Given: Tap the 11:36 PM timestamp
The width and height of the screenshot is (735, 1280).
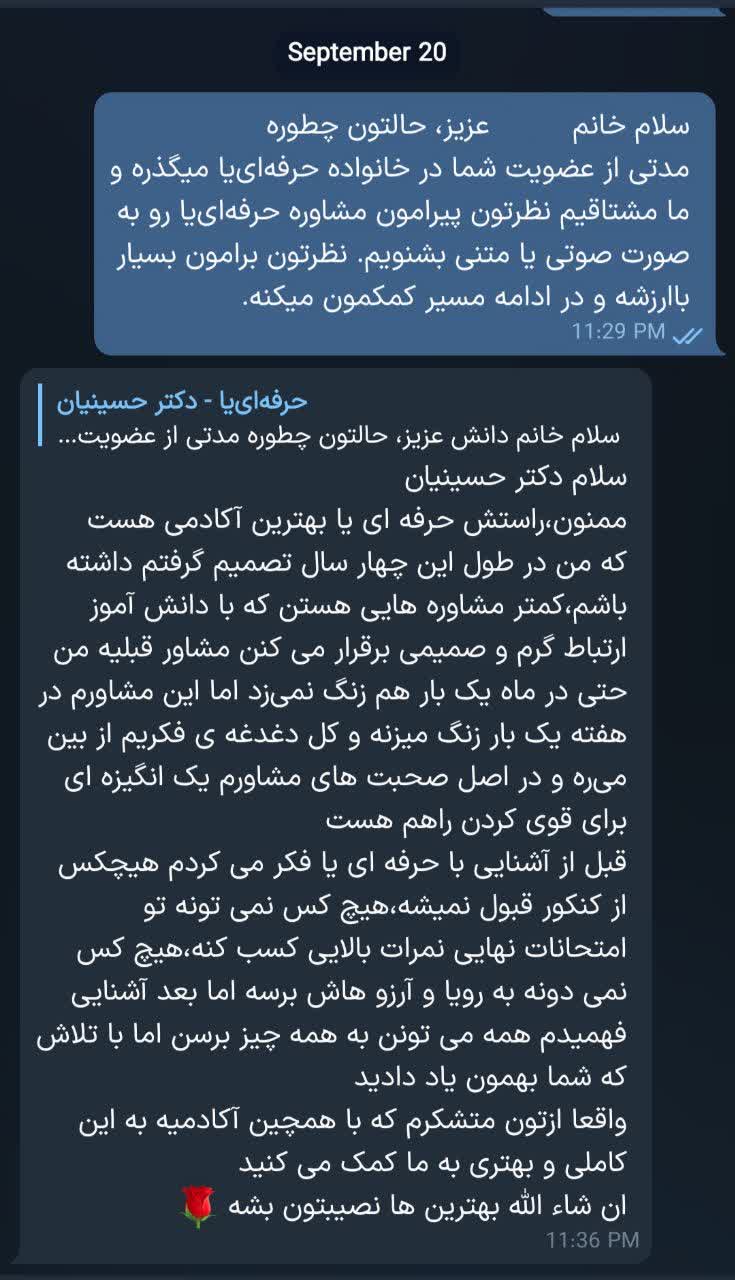Looking at the screenshot, I should [596, 1243].
